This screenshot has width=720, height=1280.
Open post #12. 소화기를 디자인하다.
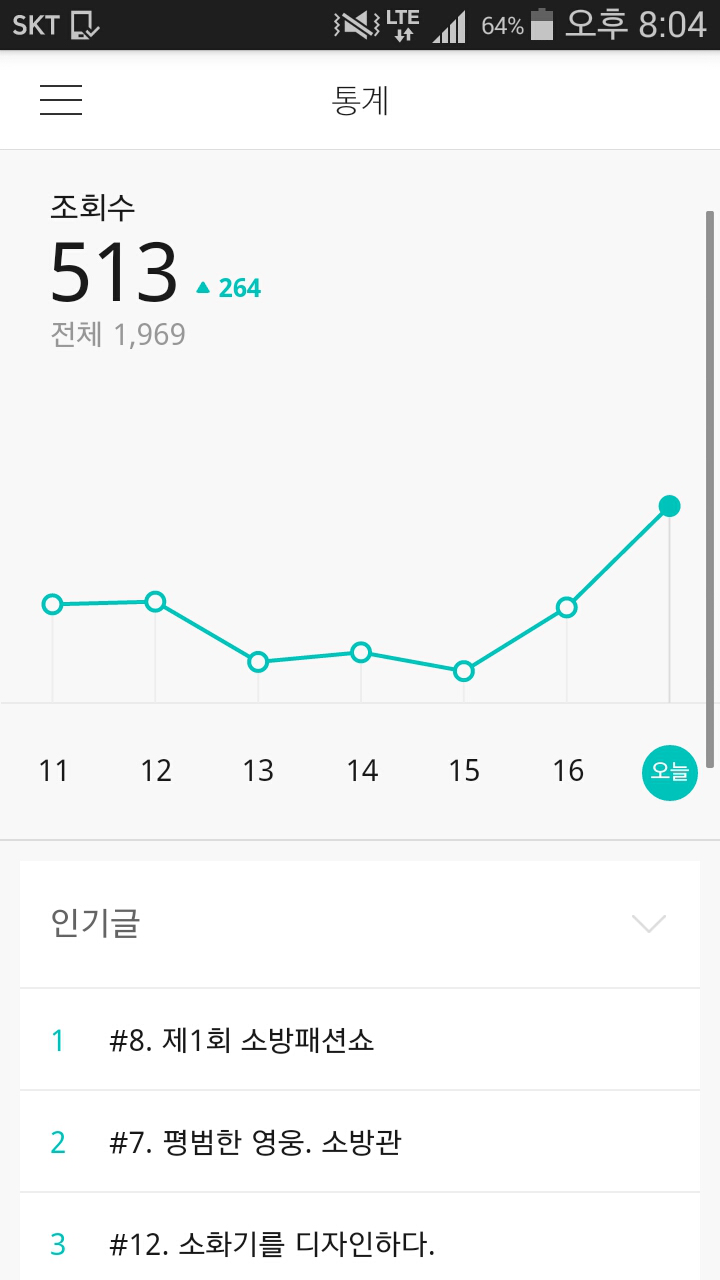[272, 1244]
